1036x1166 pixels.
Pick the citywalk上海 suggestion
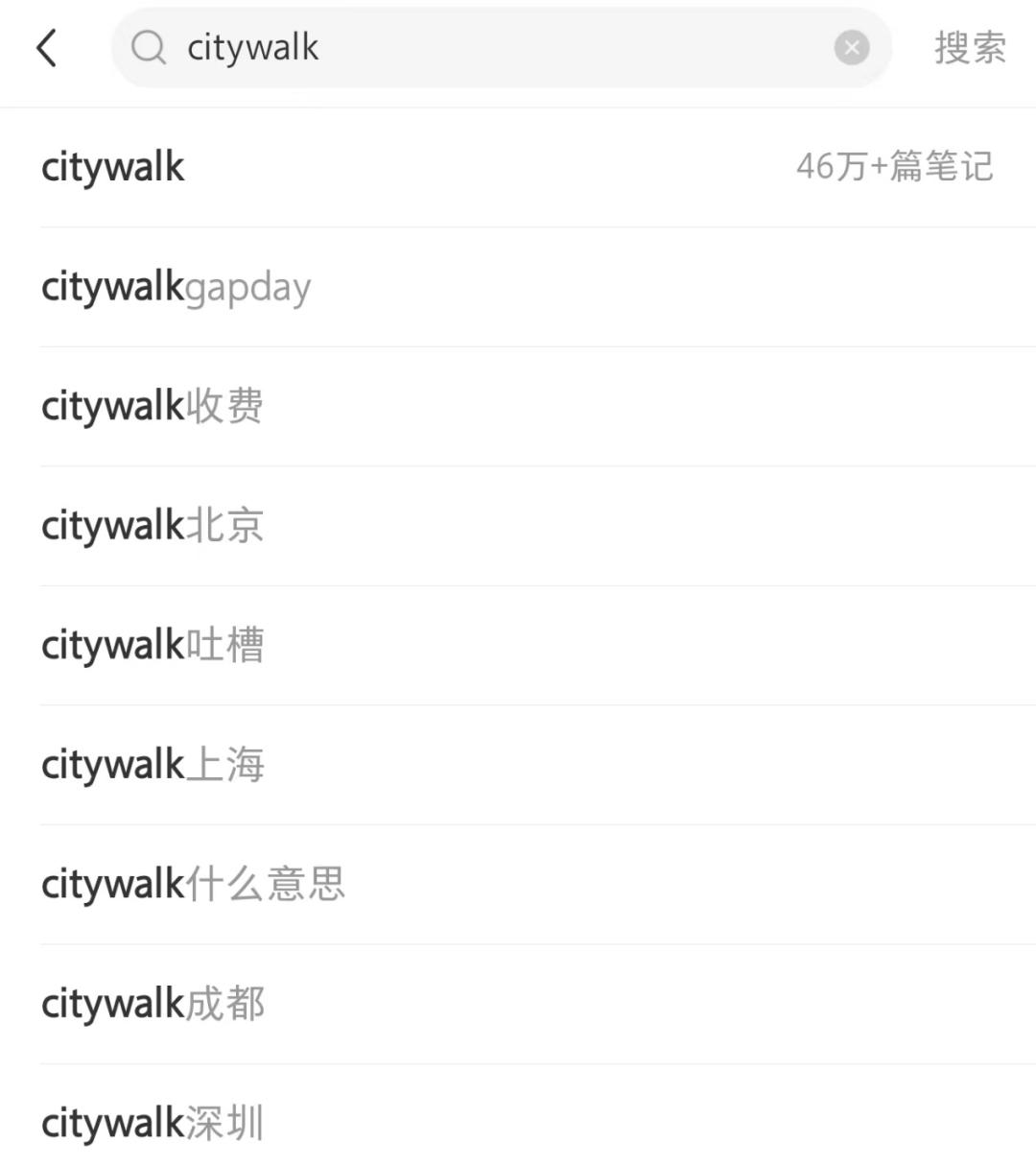(153, 765)
